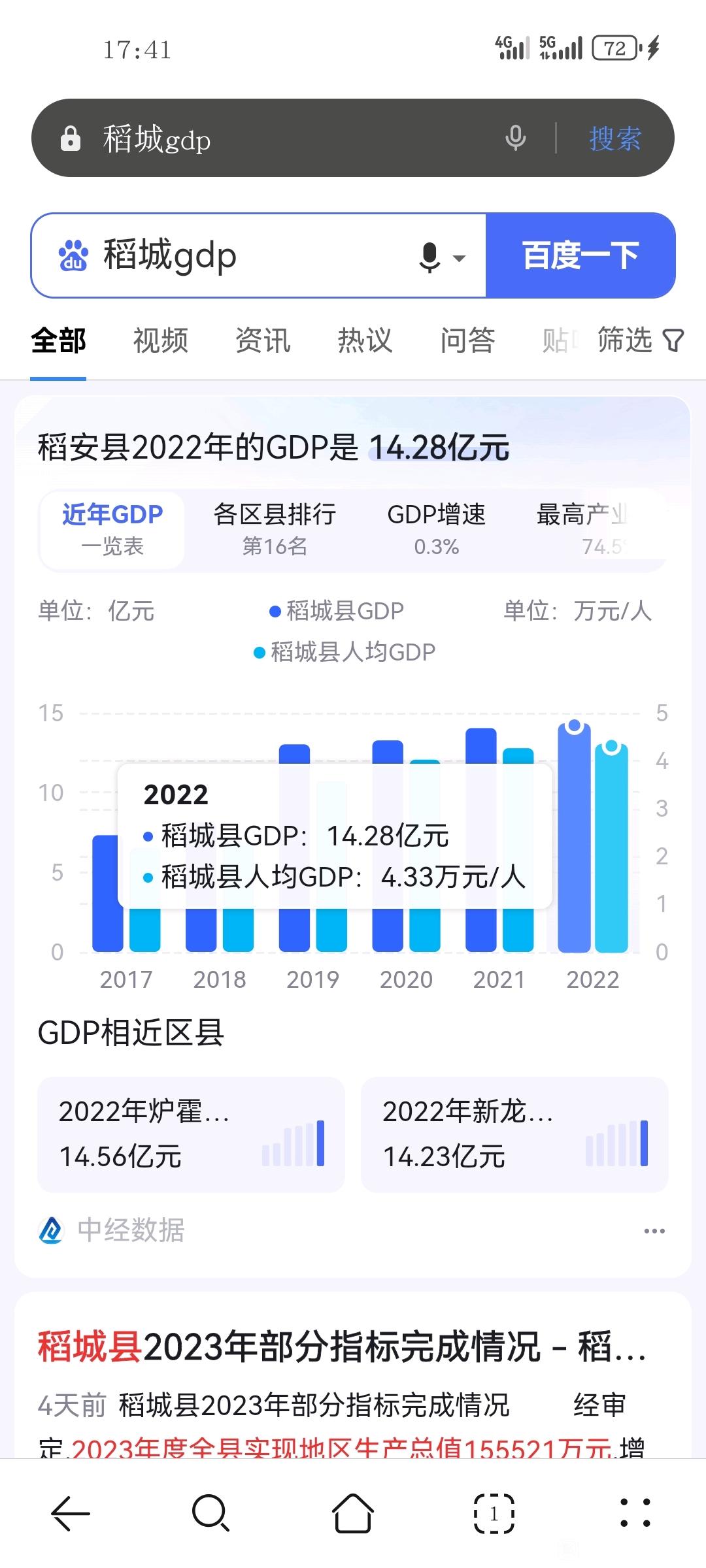Screen dimensions: 706x1568
Task: Open the 2022年新龙 14.23亿元 card
Action: (514, 1134)
